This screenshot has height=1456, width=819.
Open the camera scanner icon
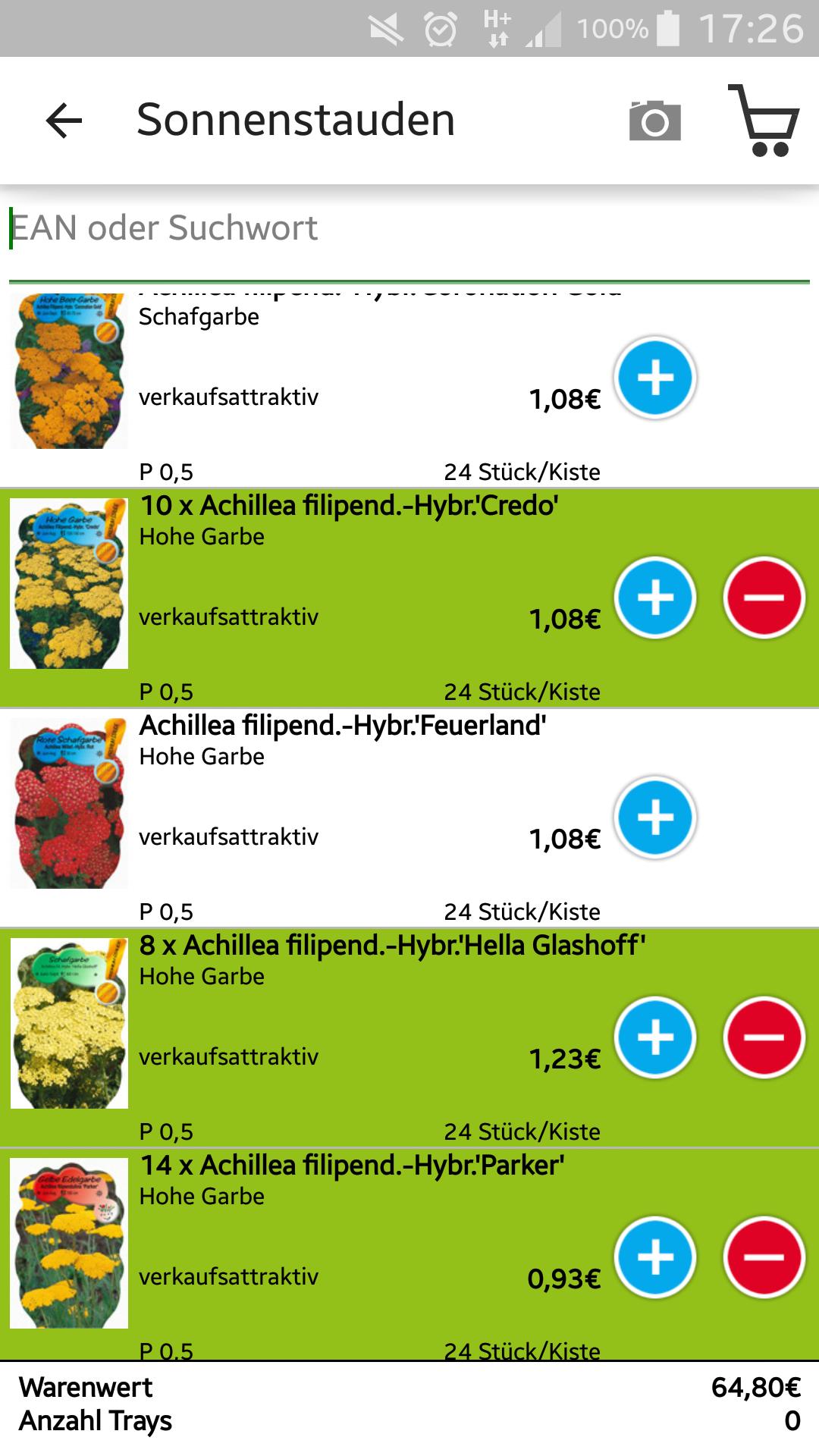654,121
